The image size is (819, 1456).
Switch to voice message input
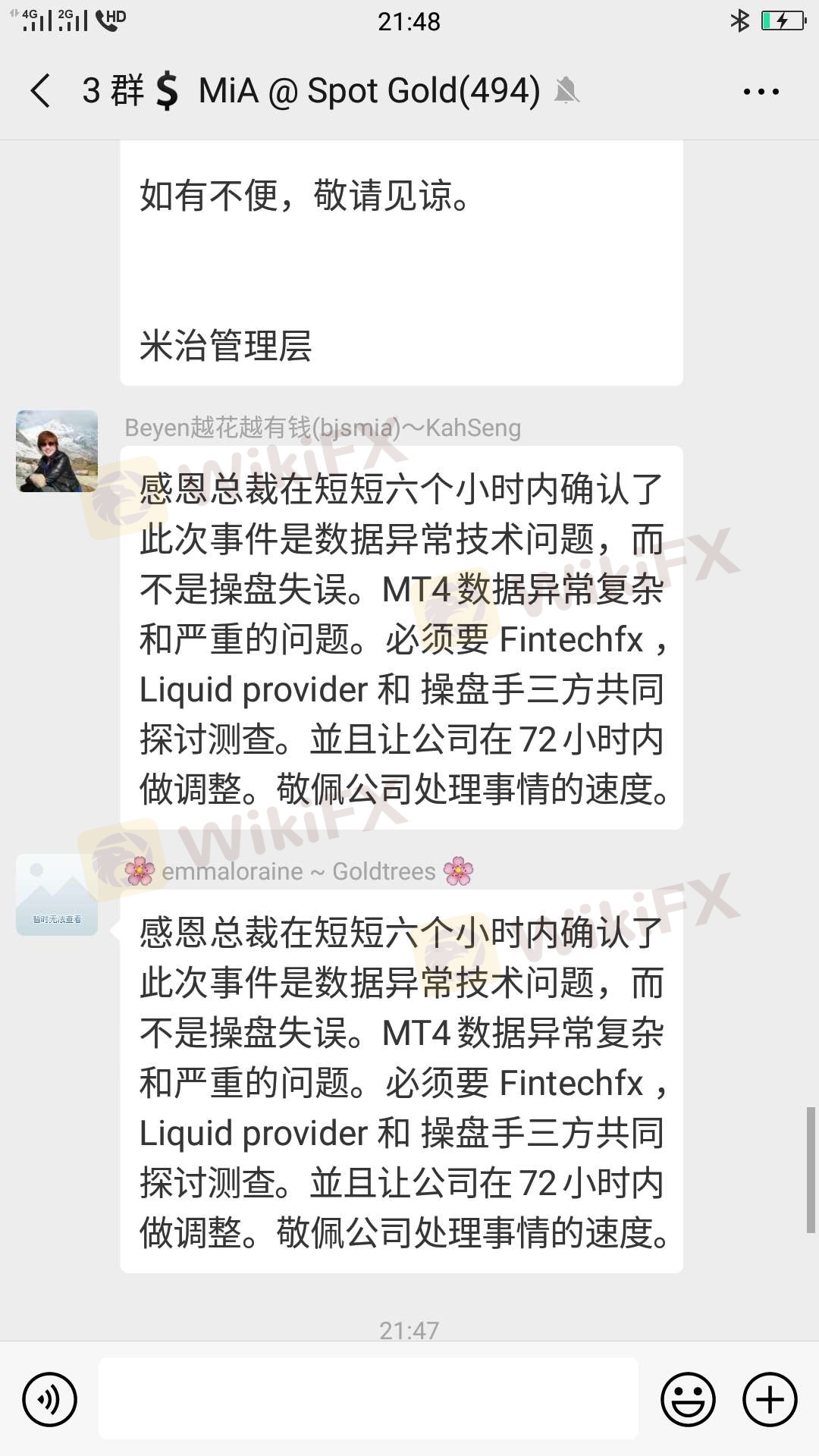point(50,1399)
